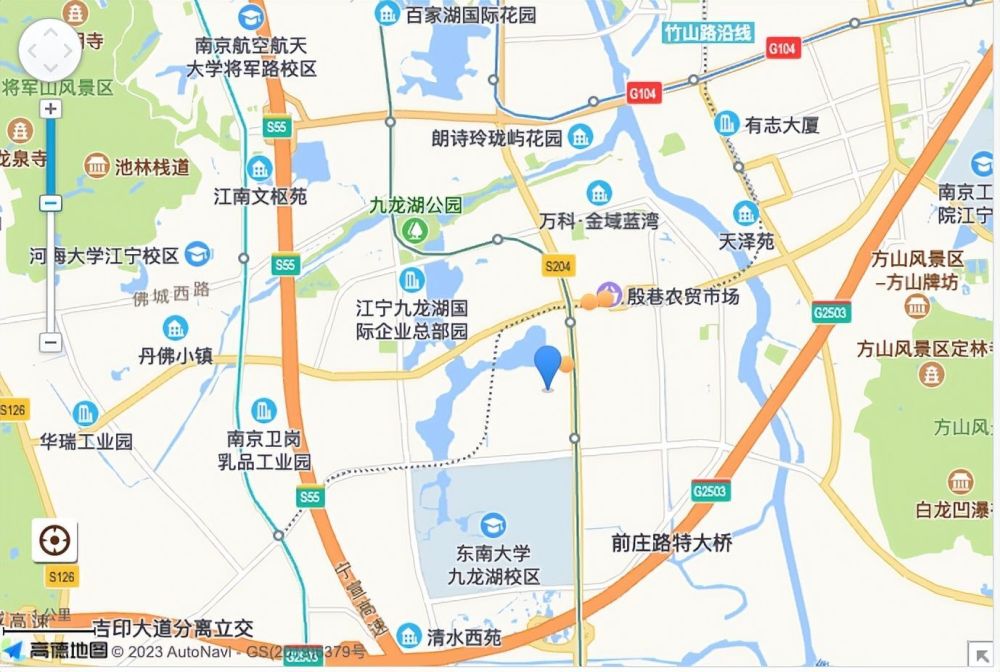Zoom in with the plus button
This screenshot has width=1000, height=672.
click(51, 108)
